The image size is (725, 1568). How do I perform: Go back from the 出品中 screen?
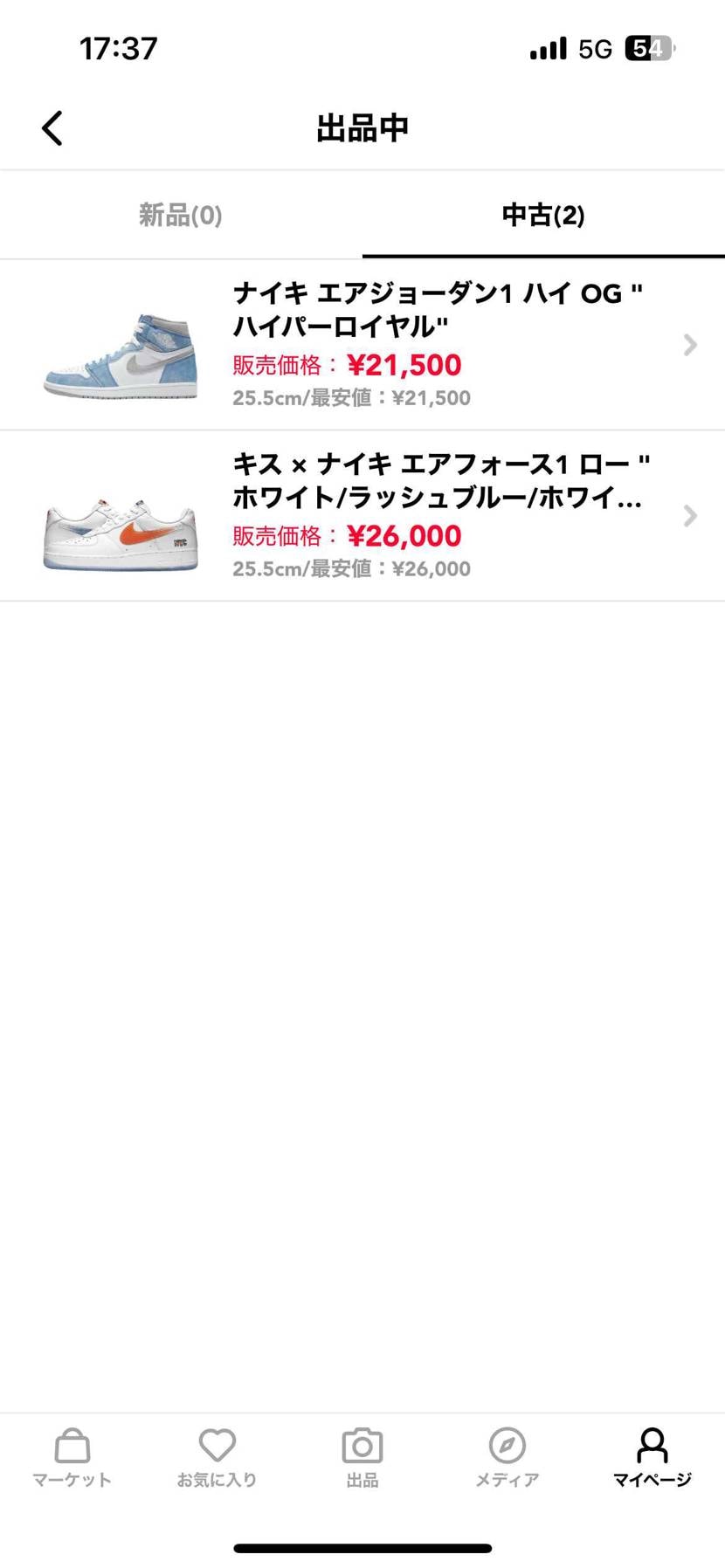(52, 128)
